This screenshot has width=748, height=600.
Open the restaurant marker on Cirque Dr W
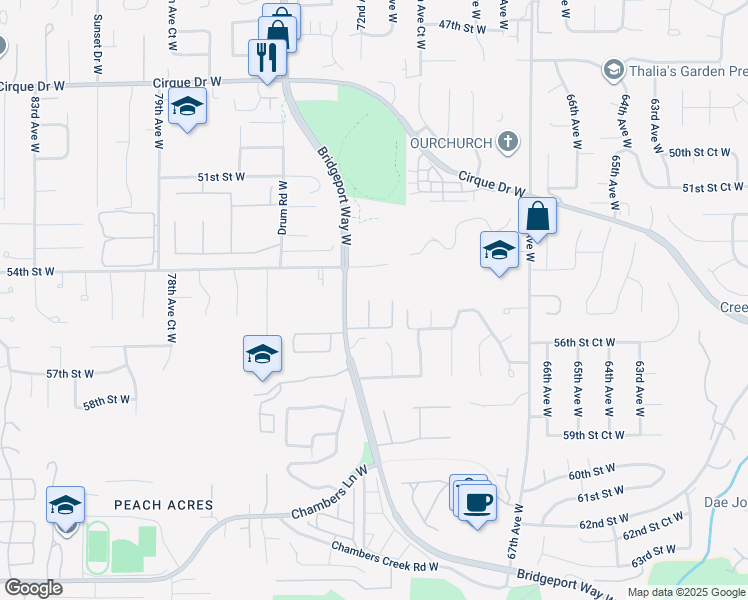(267, 57)
